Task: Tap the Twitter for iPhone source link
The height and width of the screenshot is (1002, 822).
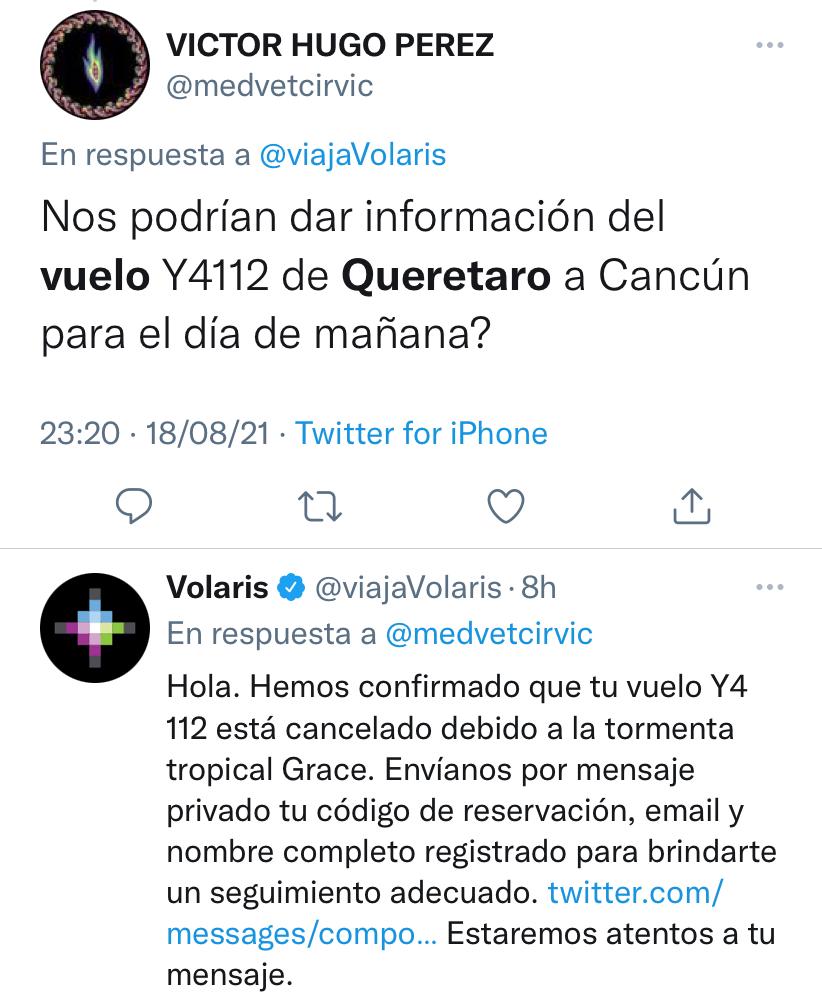Action: [421, 433]
